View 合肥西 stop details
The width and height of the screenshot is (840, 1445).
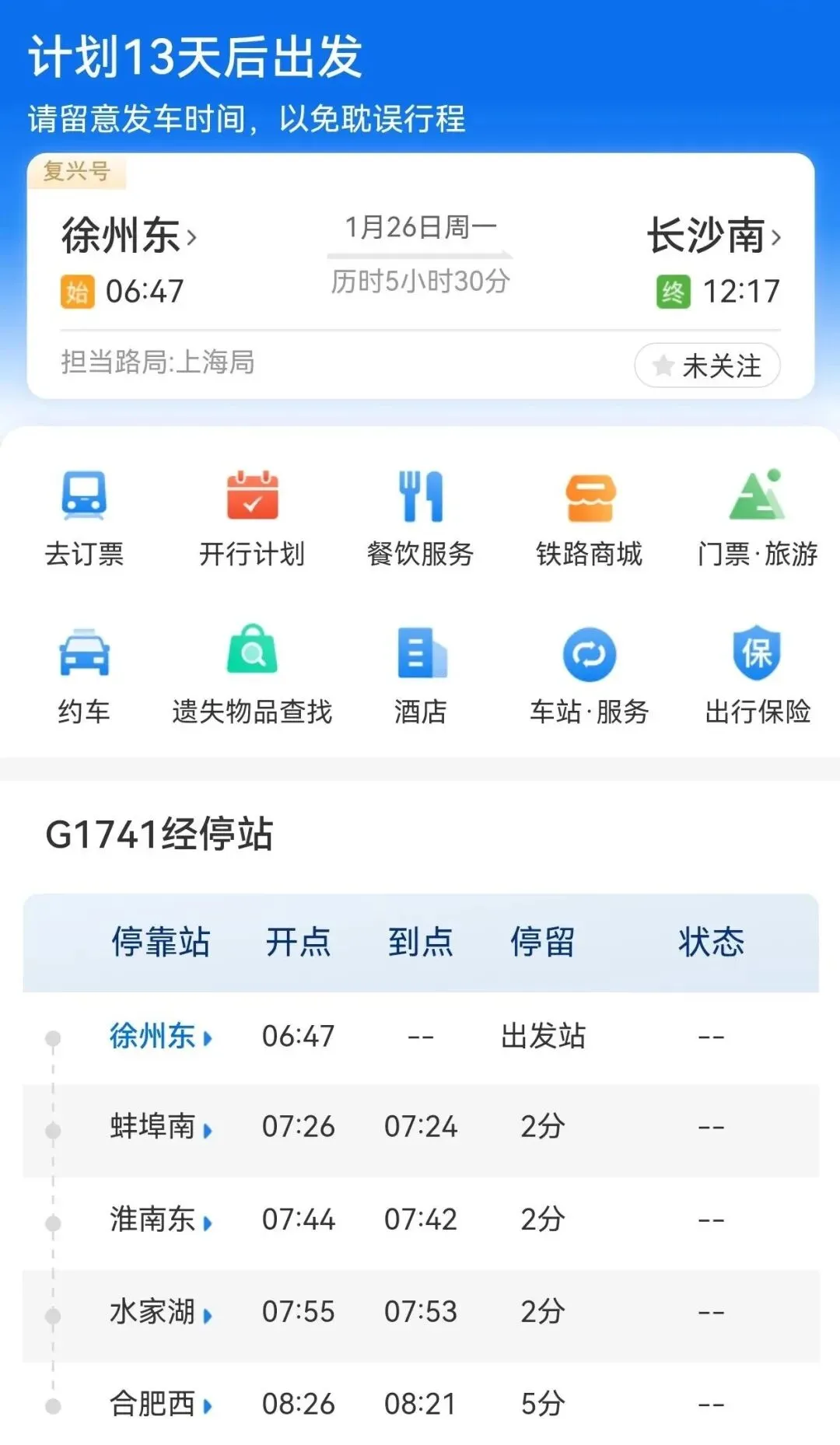160,1404
